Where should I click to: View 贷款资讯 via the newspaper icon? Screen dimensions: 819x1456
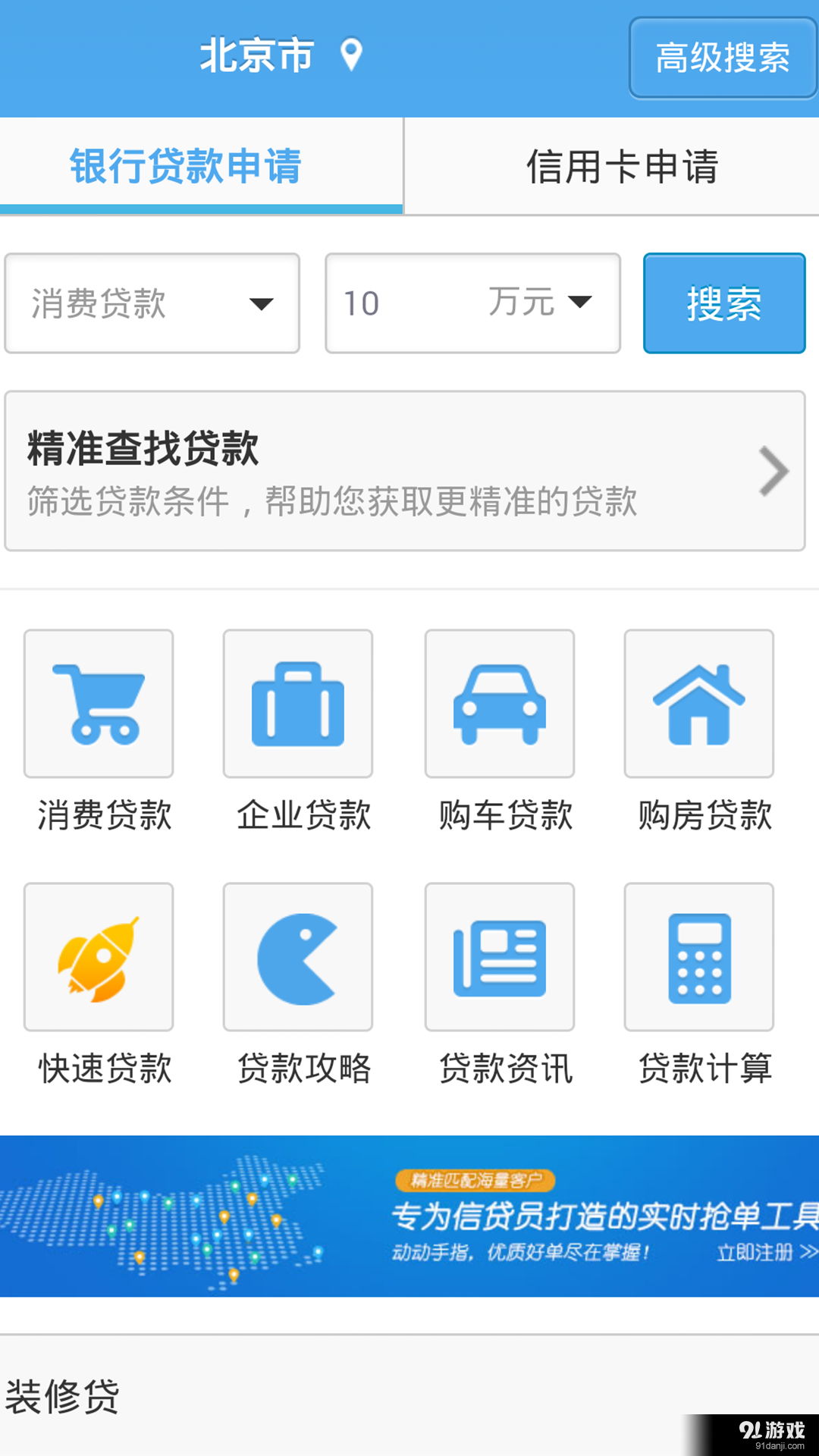(498, 957)
